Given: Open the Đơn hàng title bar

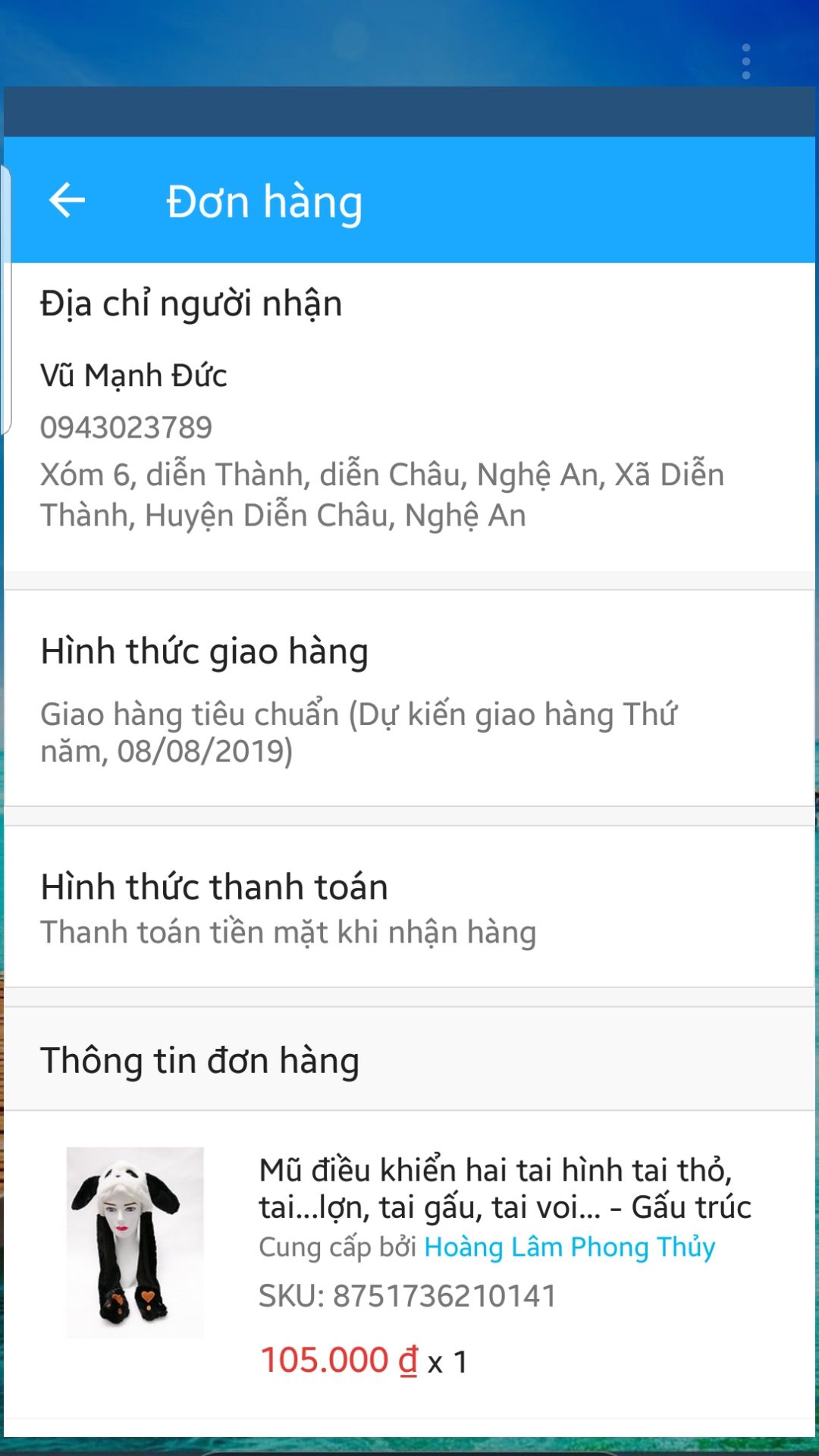Looking at the screenshot, I should click(x=264, y=200).
